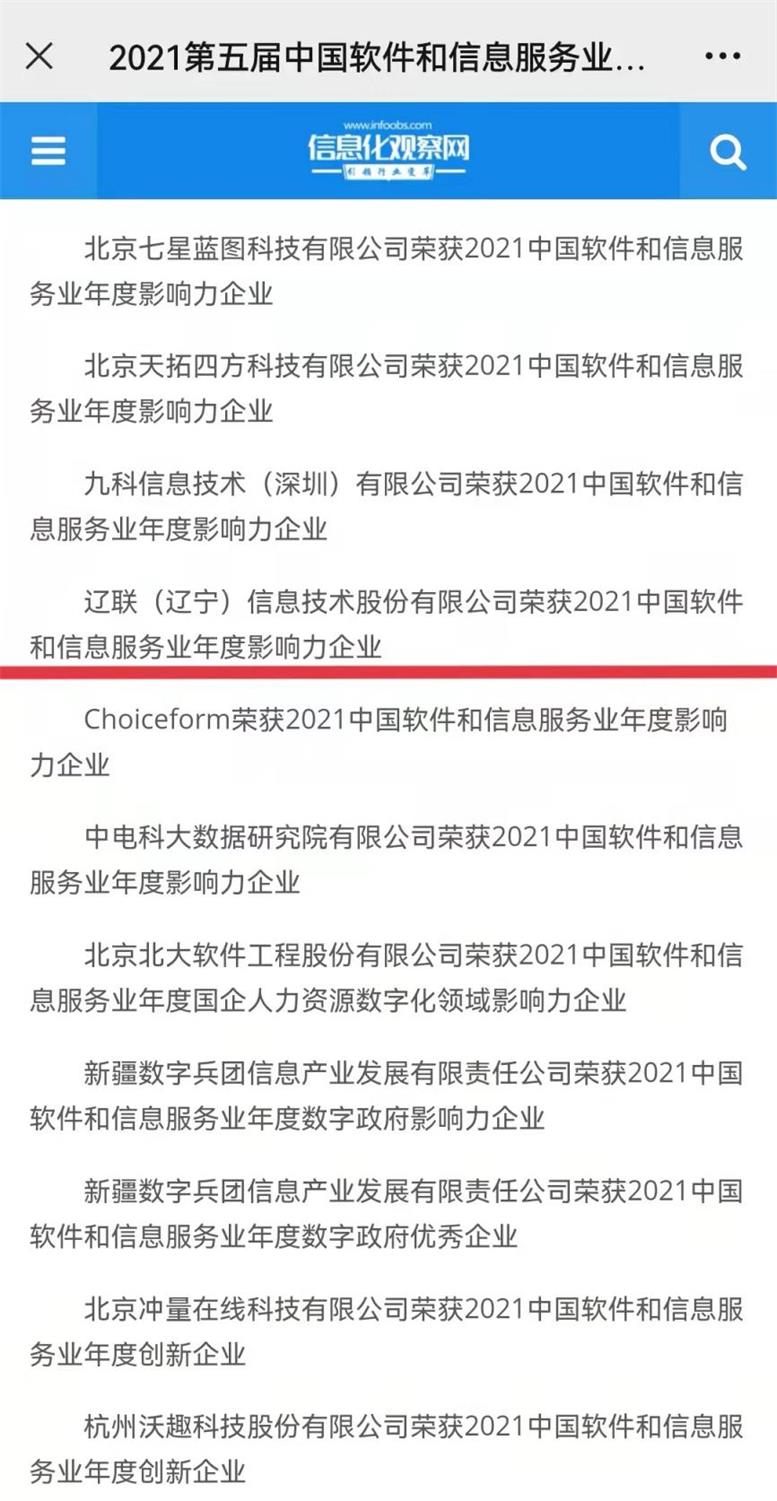Close the article page
This screenshot has height=1501, width=777.
pos(39,56)
